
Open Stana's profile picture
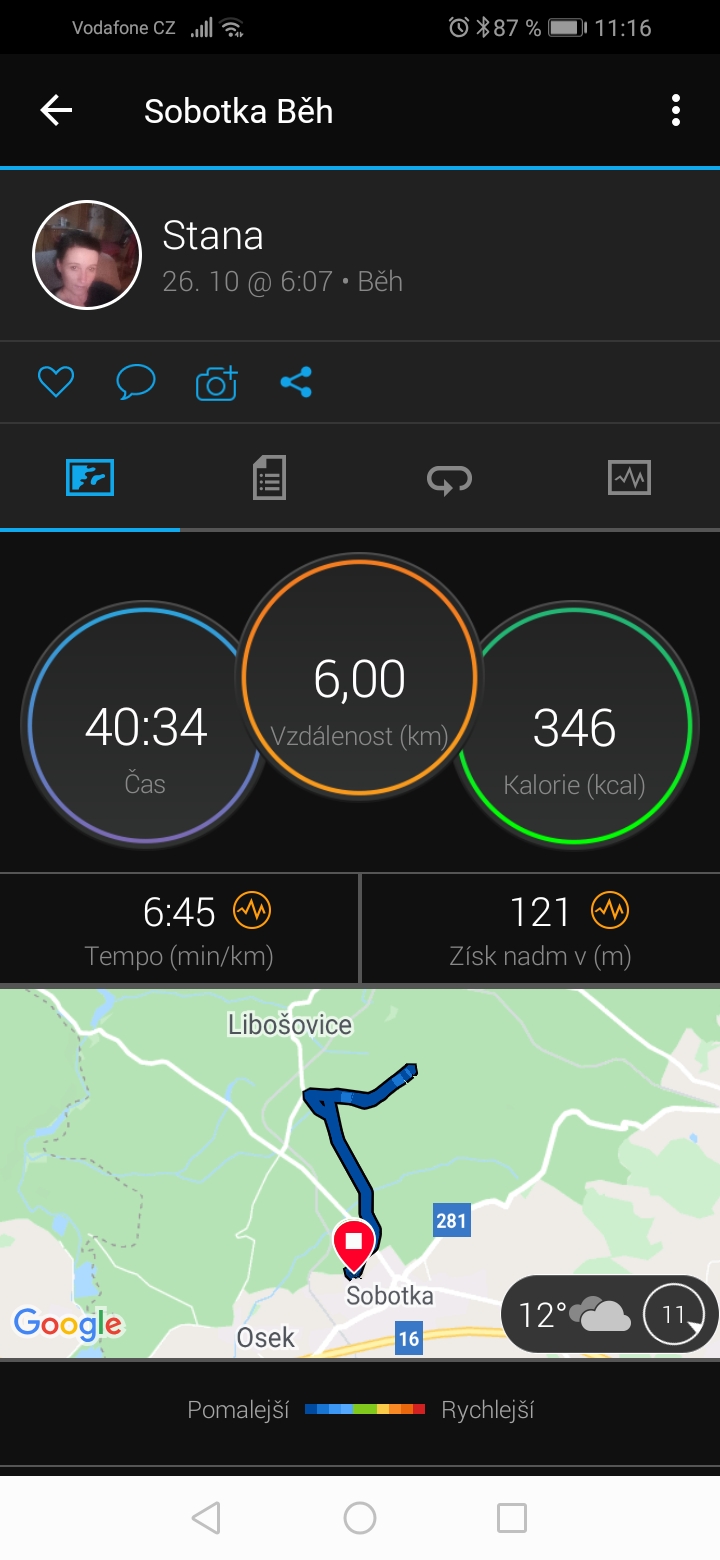pos(87,255)
